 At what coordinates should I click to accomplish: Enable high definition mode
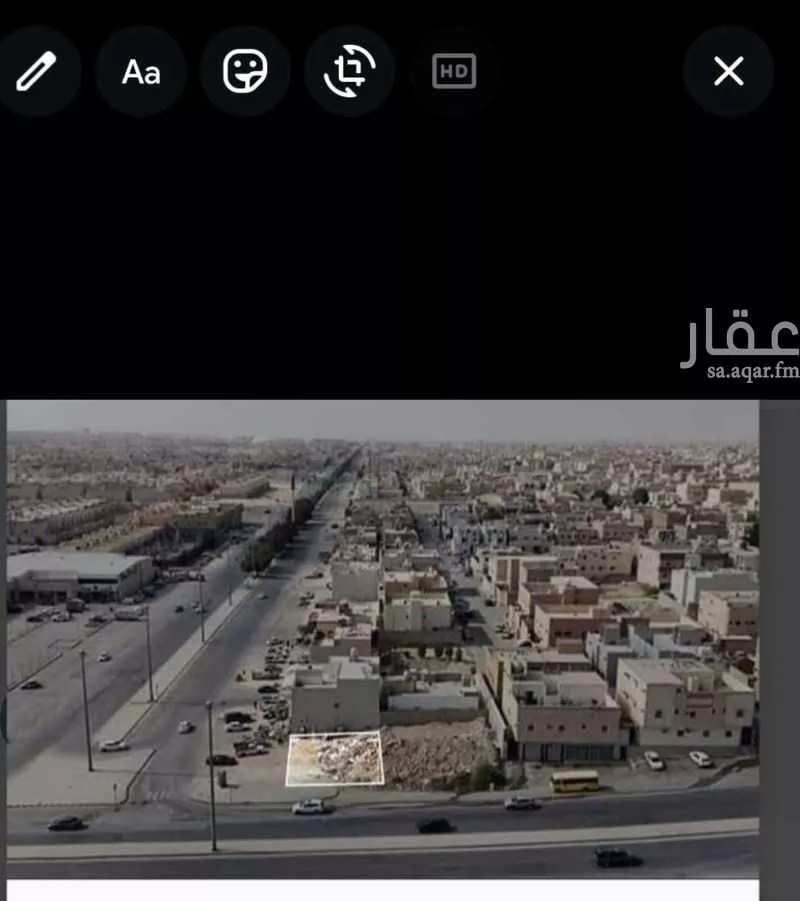(453, 71)
